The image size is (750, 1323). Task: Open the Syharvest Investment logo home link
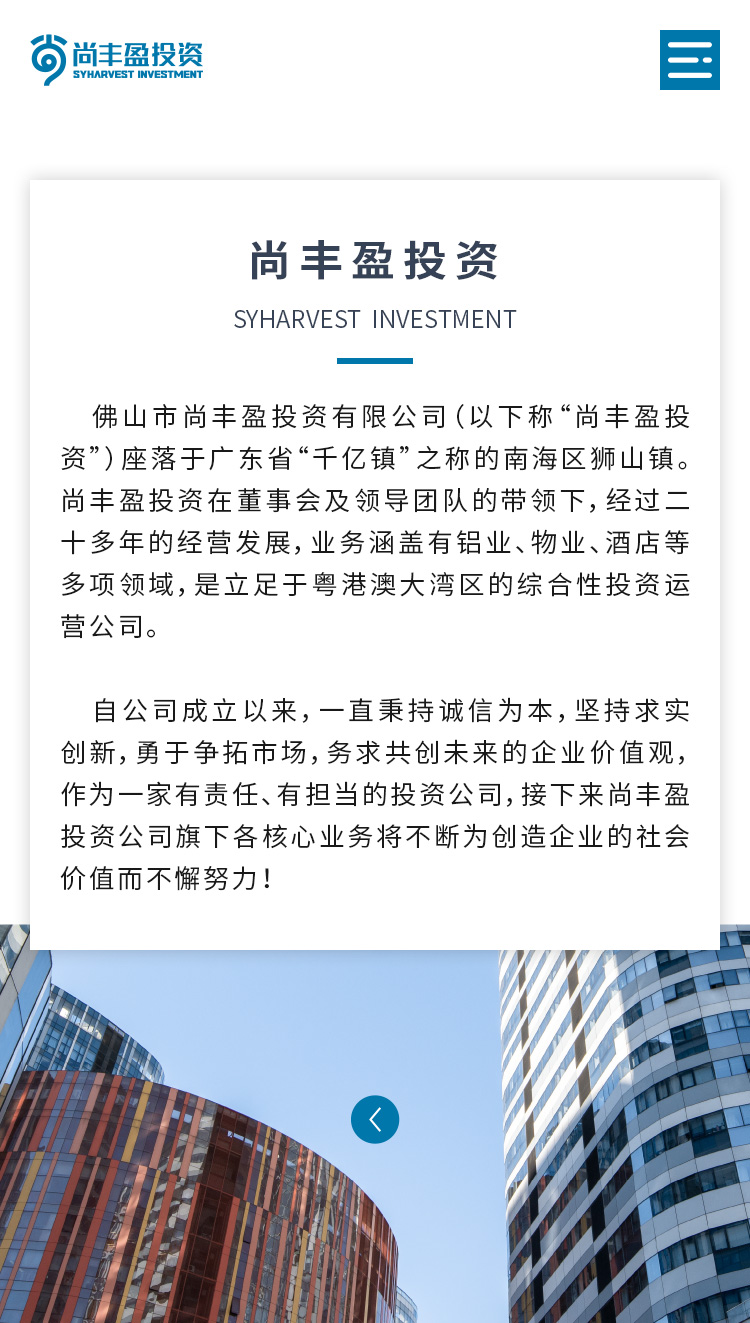117,59
